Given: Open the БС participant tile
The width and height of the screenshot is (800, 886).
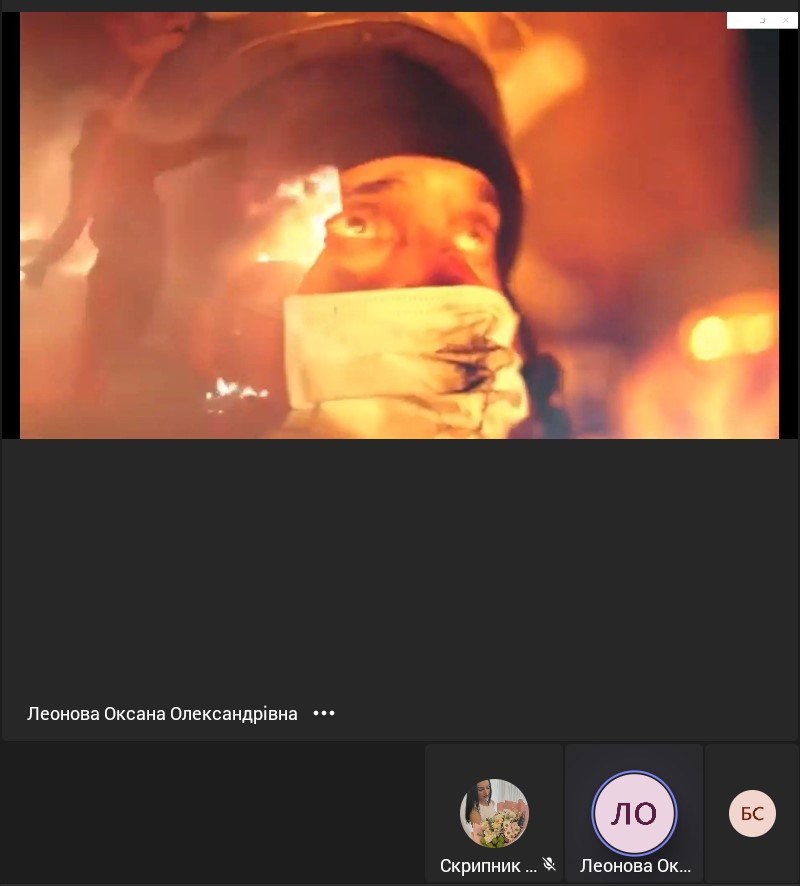Looking at the screenshot, I should pos(752,814).
